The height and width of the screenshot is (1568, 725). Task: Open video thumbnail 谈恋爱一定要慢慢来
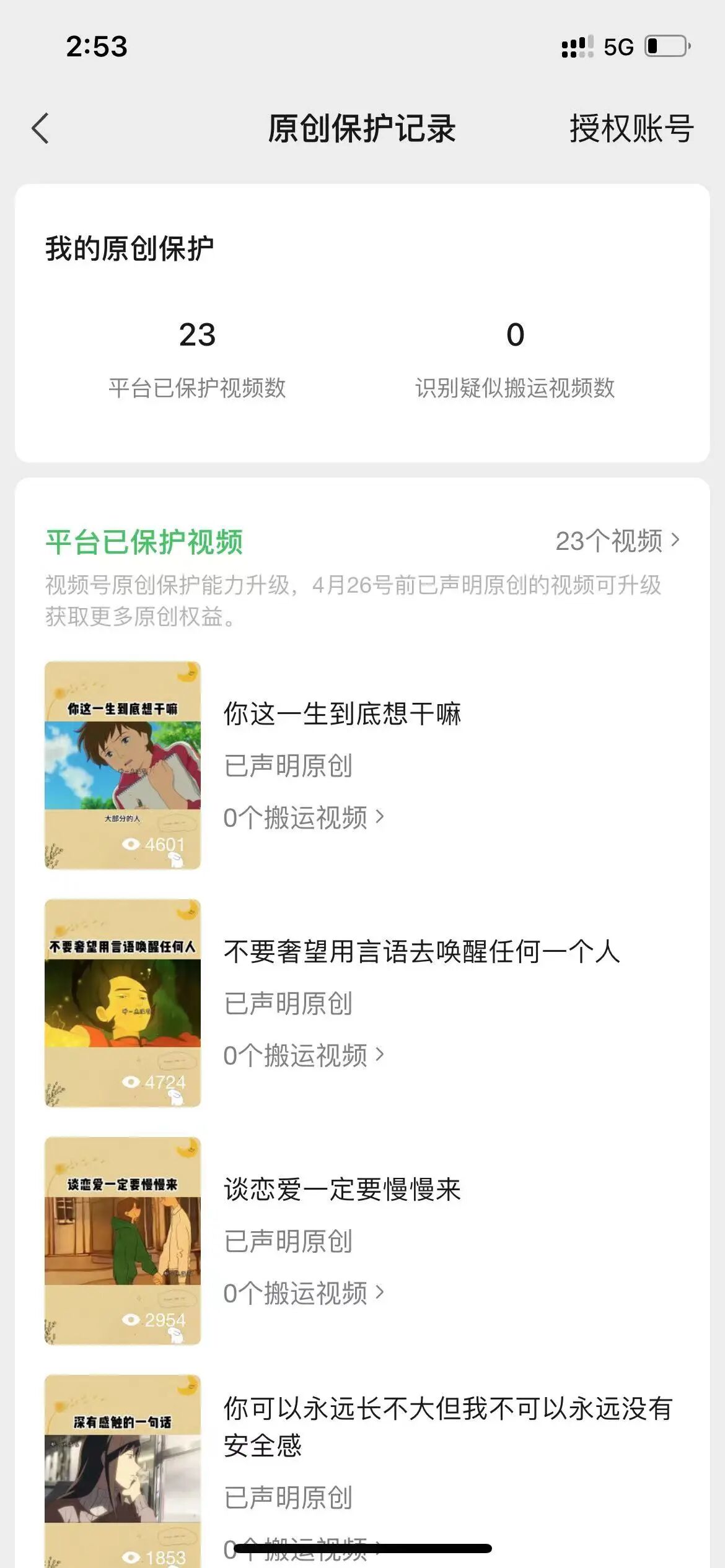pyautogui.click(x=123, y=1241)
